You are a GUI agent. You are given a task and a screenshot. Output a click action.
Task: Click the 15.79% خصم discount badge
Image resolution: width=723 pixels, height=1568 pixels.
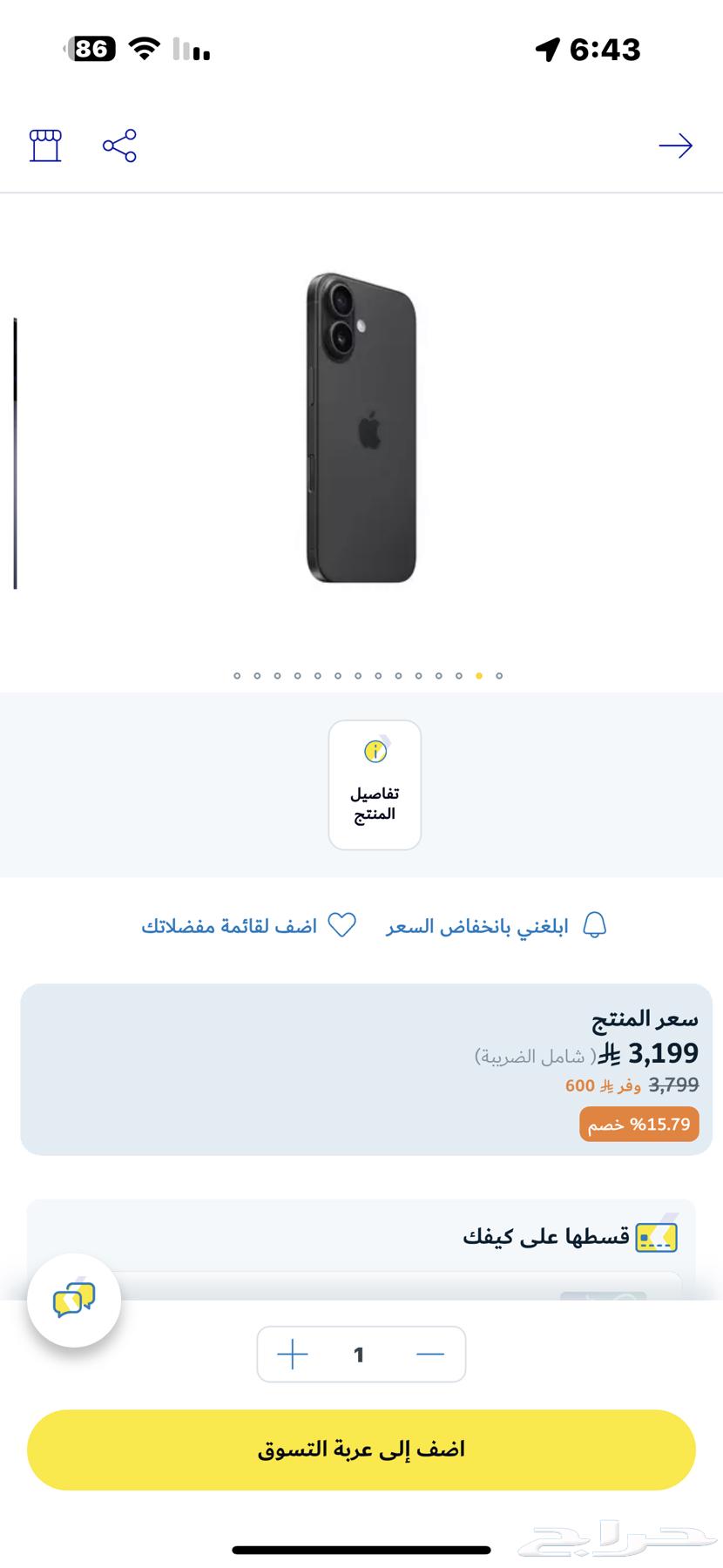click(x=639, y=1125)
